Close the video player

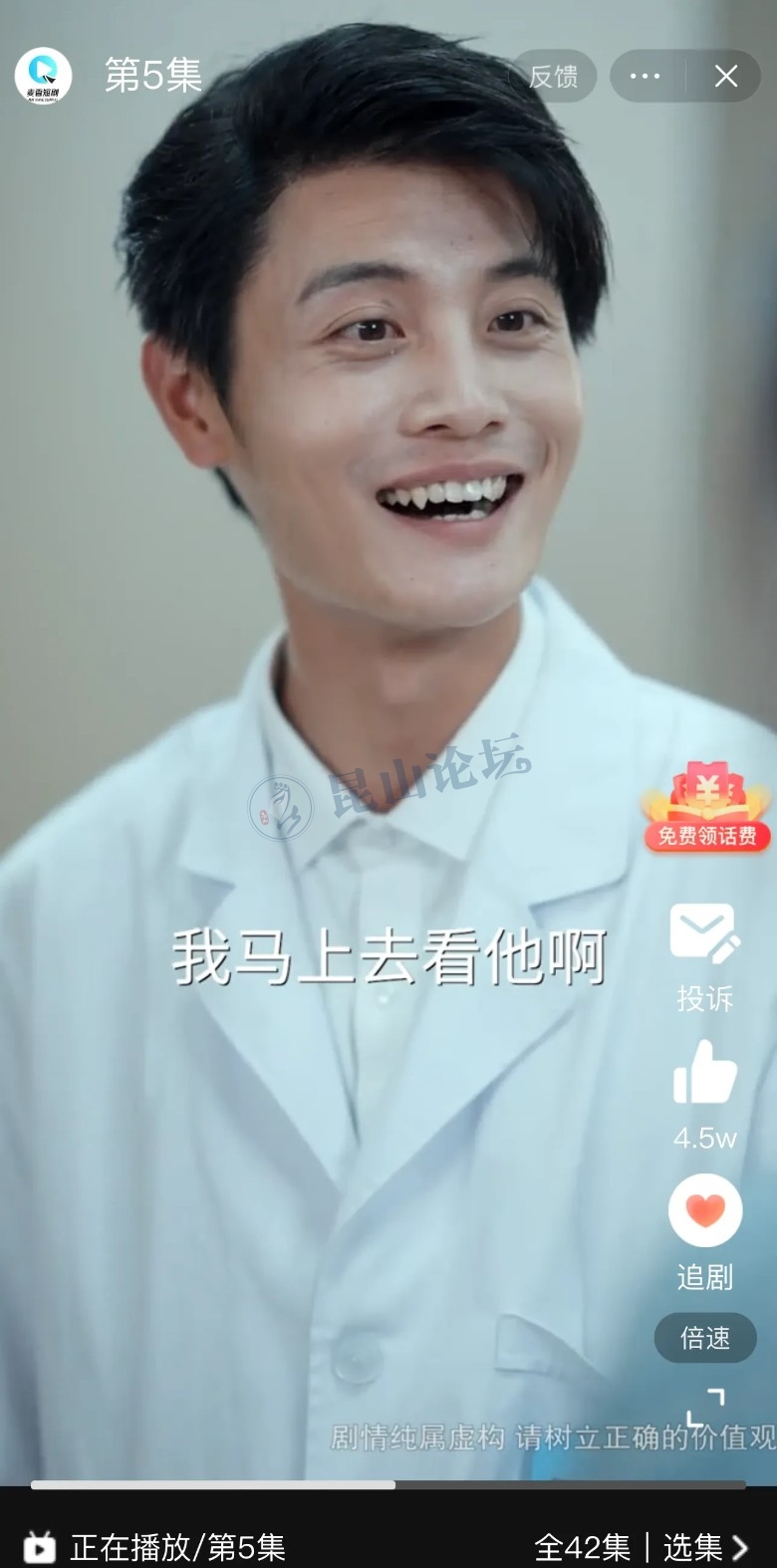pyautogui.click(x=726, y=77)
